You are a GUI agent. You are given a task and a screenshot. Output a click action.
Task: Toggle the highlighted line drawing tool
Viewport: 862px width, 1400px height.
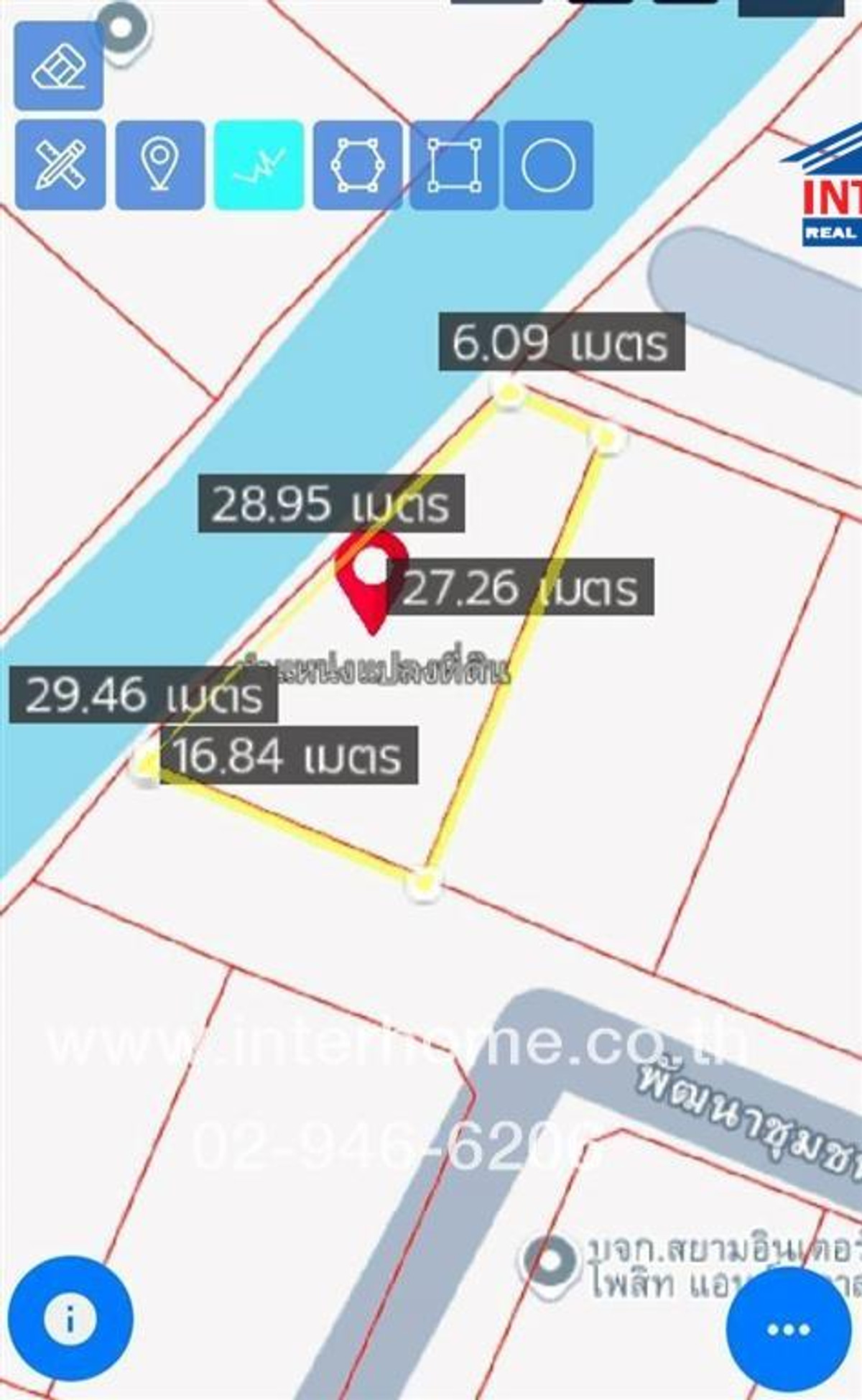(259, 165)
